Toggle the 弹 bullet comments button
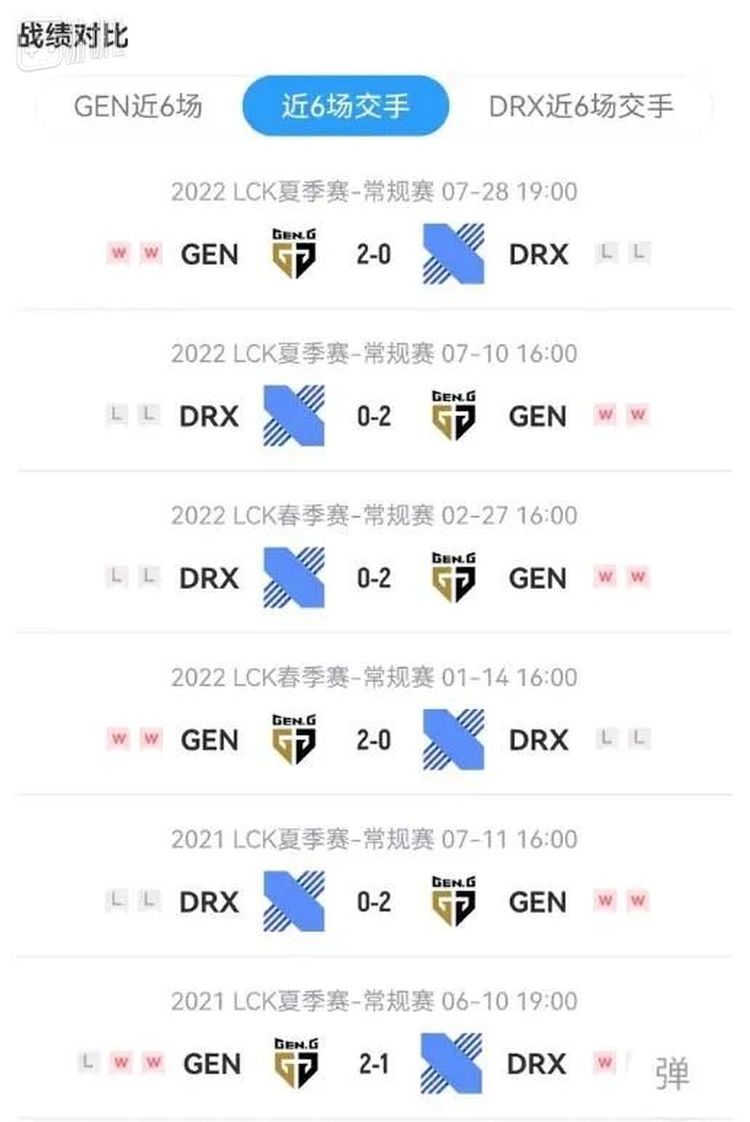Screen dimensions: 750x1122 (672, 1072)
